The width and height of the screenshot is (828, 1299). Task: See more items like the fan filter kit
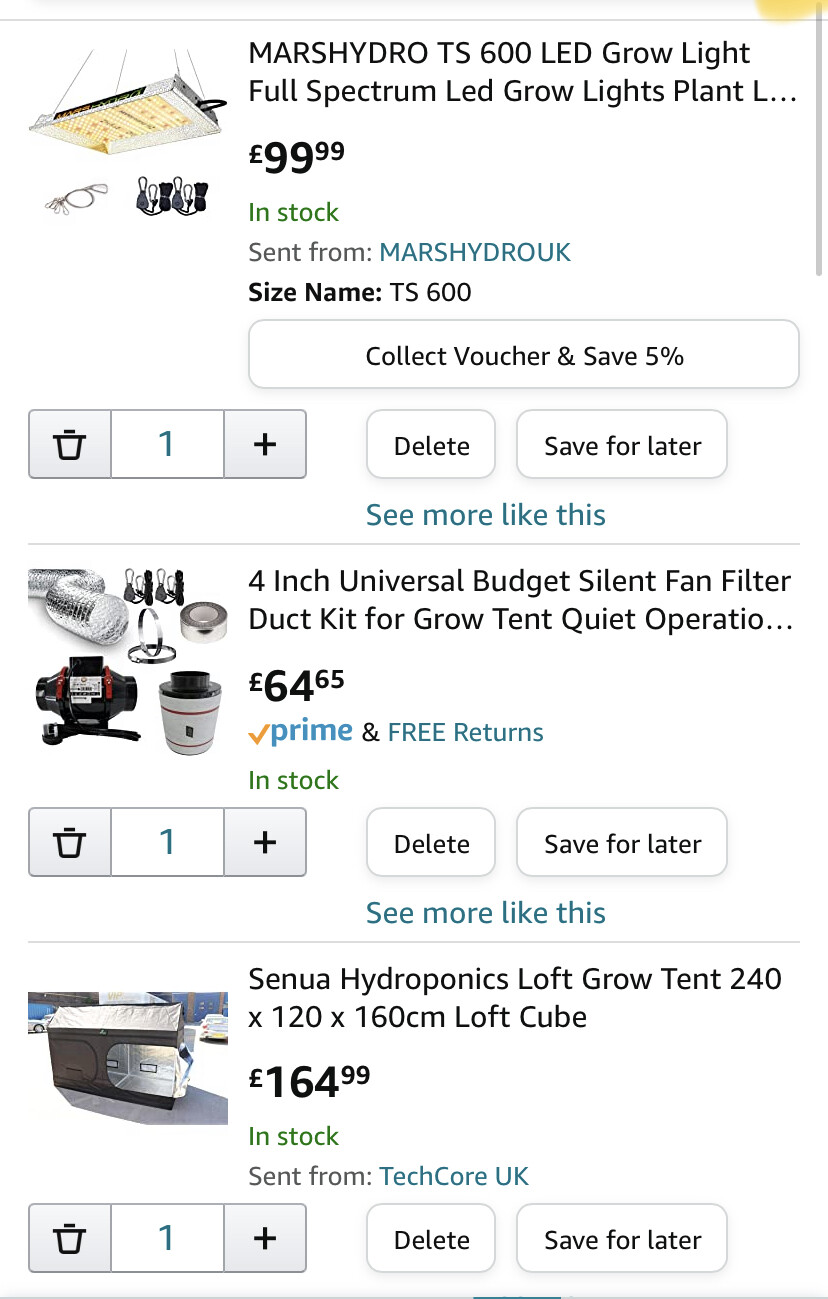(486, 913)
